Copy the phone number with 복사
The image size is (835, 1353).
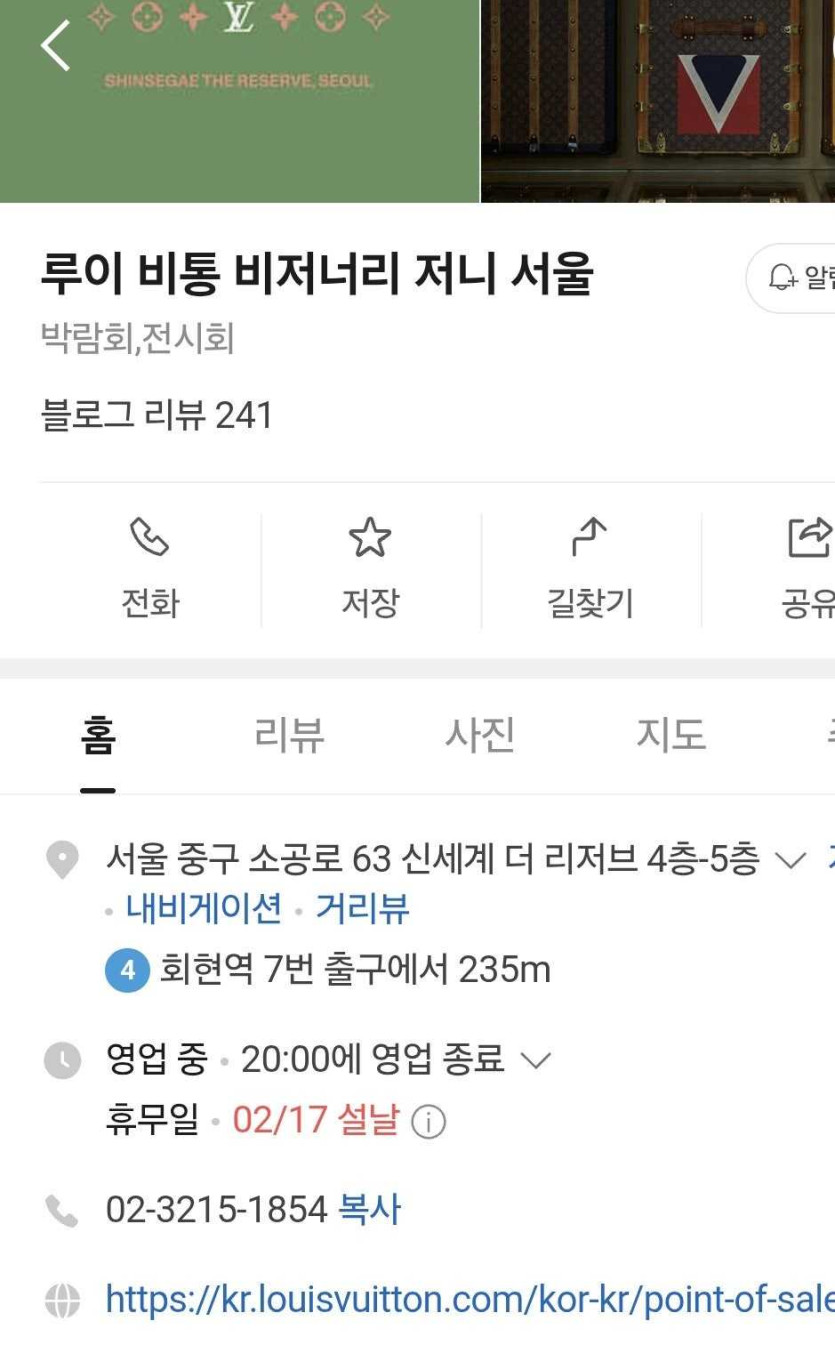tap(369, 1210)
